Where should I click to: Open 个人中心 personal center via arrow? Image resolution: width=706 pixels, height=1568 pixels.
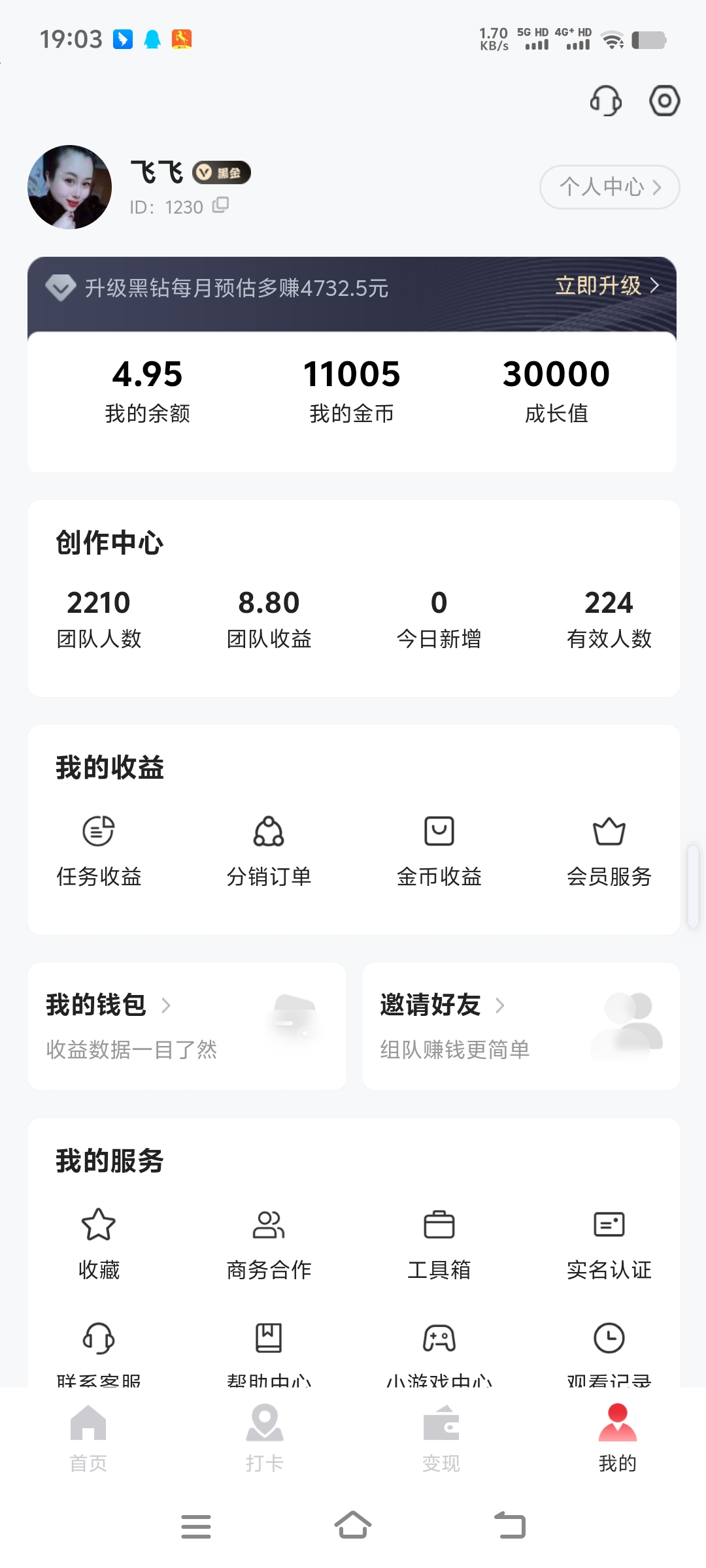click(658, 188)
